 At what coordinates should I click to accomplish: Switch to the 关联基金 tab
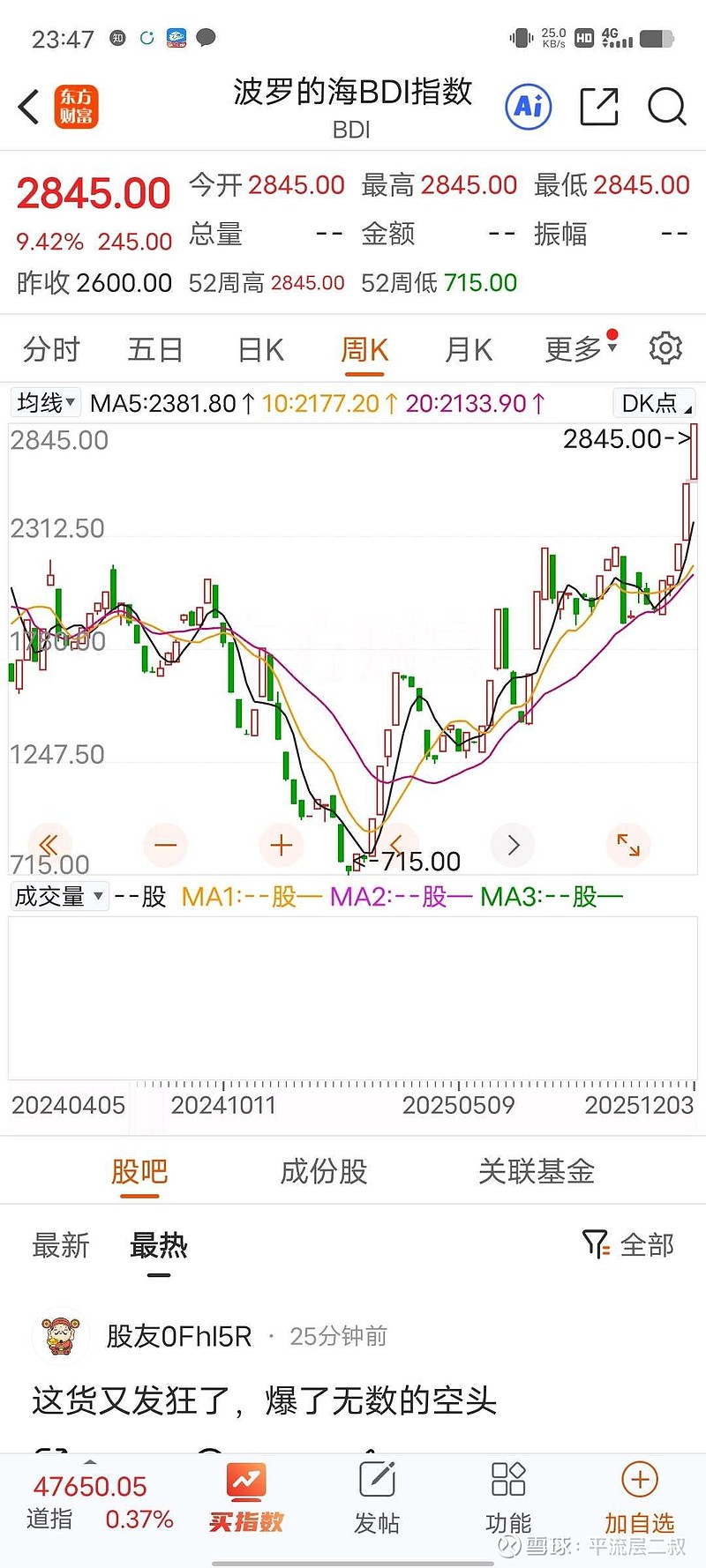coord(537,1172)
